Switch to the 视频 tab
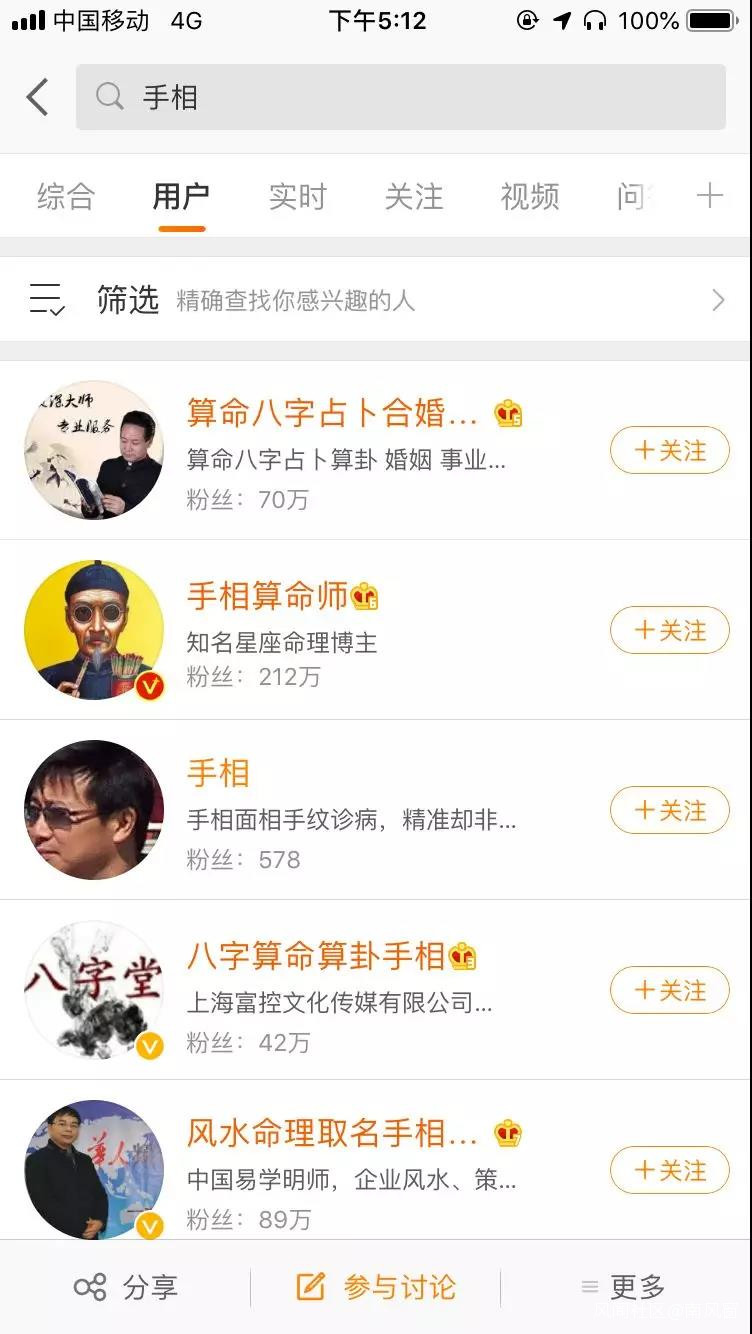752x1334 pixels. coord(529,196)
